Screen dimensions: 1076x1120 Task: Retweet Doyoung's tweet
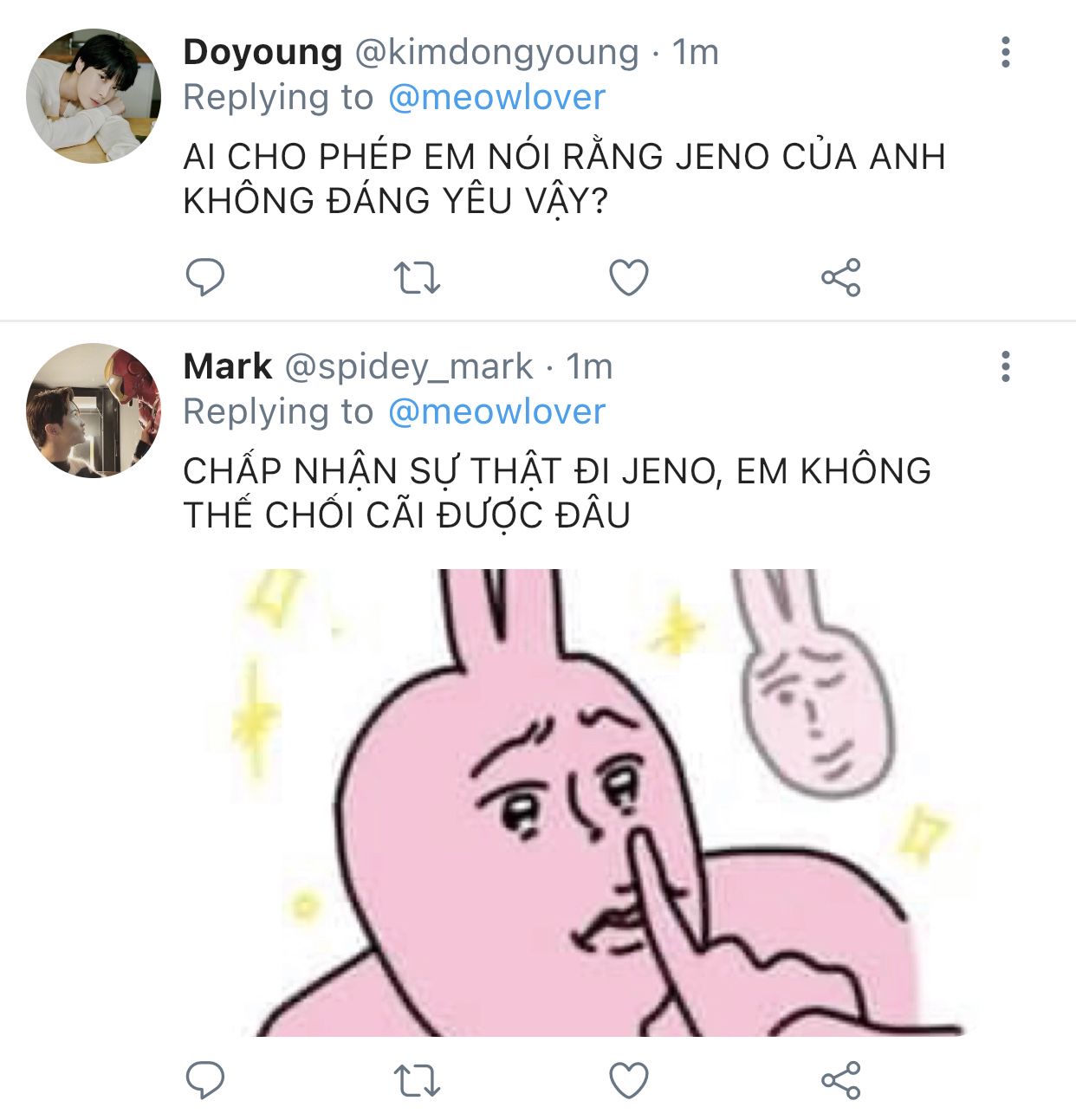[417, 278]
